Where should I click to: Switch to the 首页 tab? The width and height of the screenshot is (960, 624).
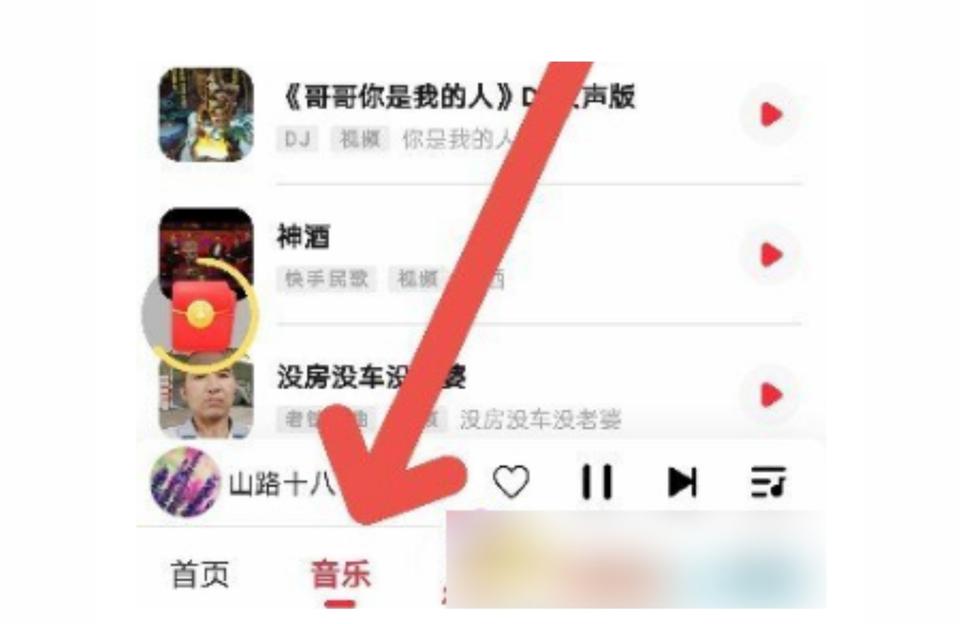click(x=200, y=575)
